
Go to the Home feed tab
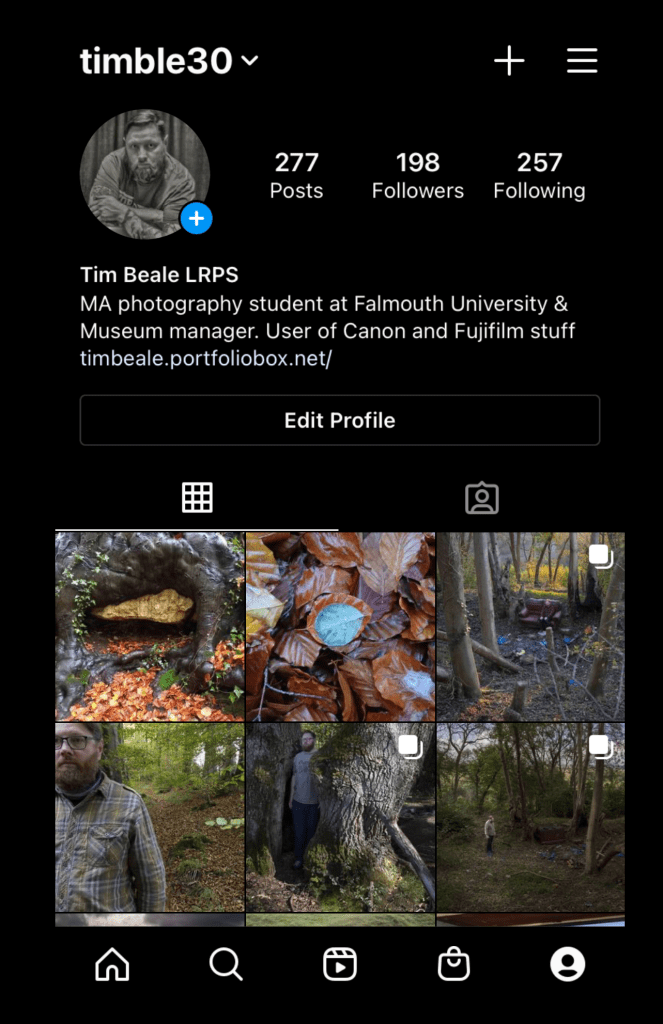point(112,964)
